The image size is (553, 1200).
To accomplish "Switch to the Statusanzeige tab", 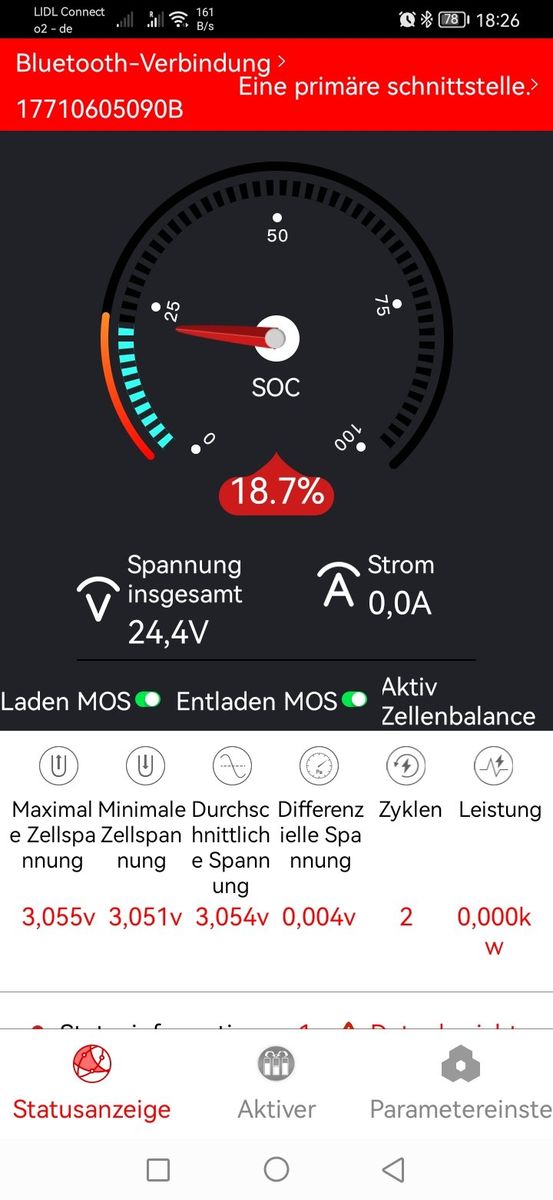I will click(x=92, y=1082).
